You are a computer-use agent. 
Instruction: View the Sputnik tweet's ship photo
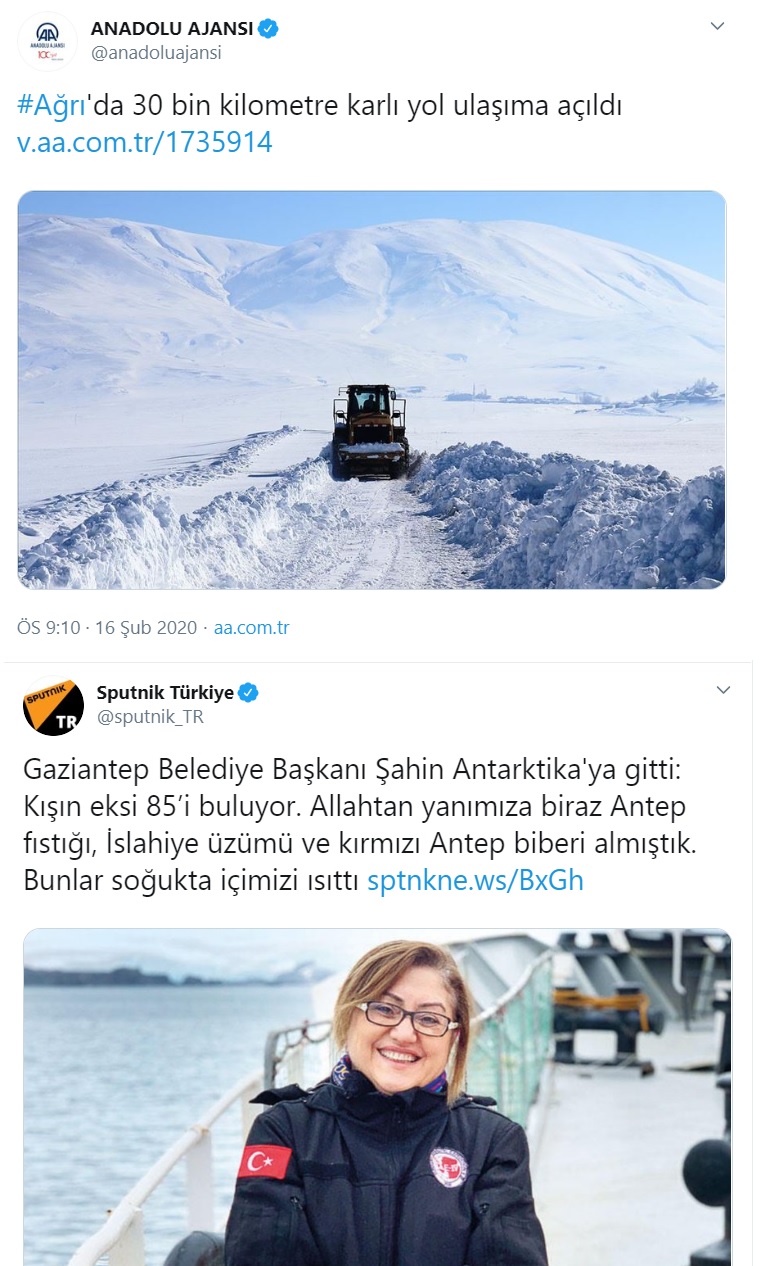[377, 1095]
